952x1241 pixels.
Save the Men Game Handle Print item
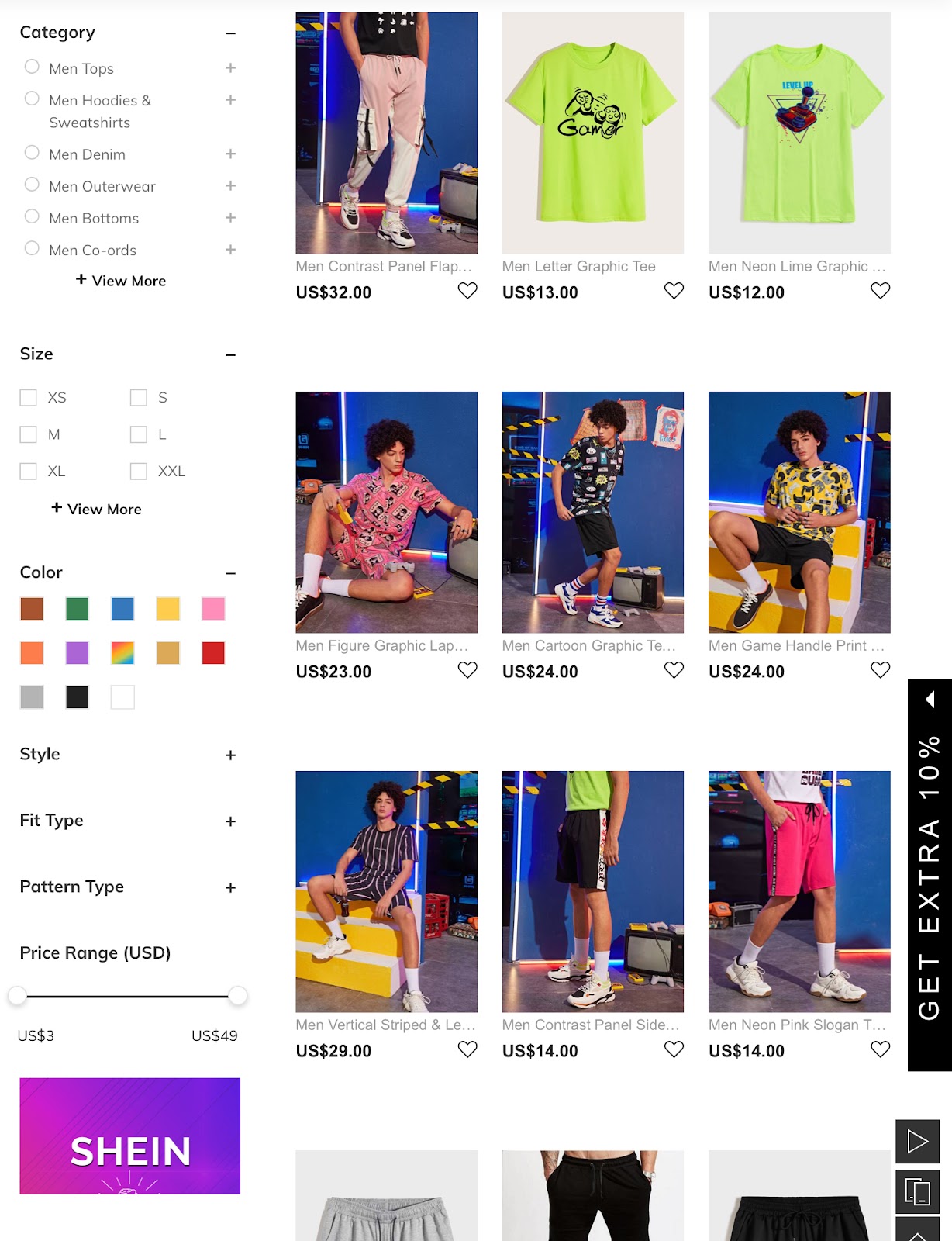click(x=880, y=670)
